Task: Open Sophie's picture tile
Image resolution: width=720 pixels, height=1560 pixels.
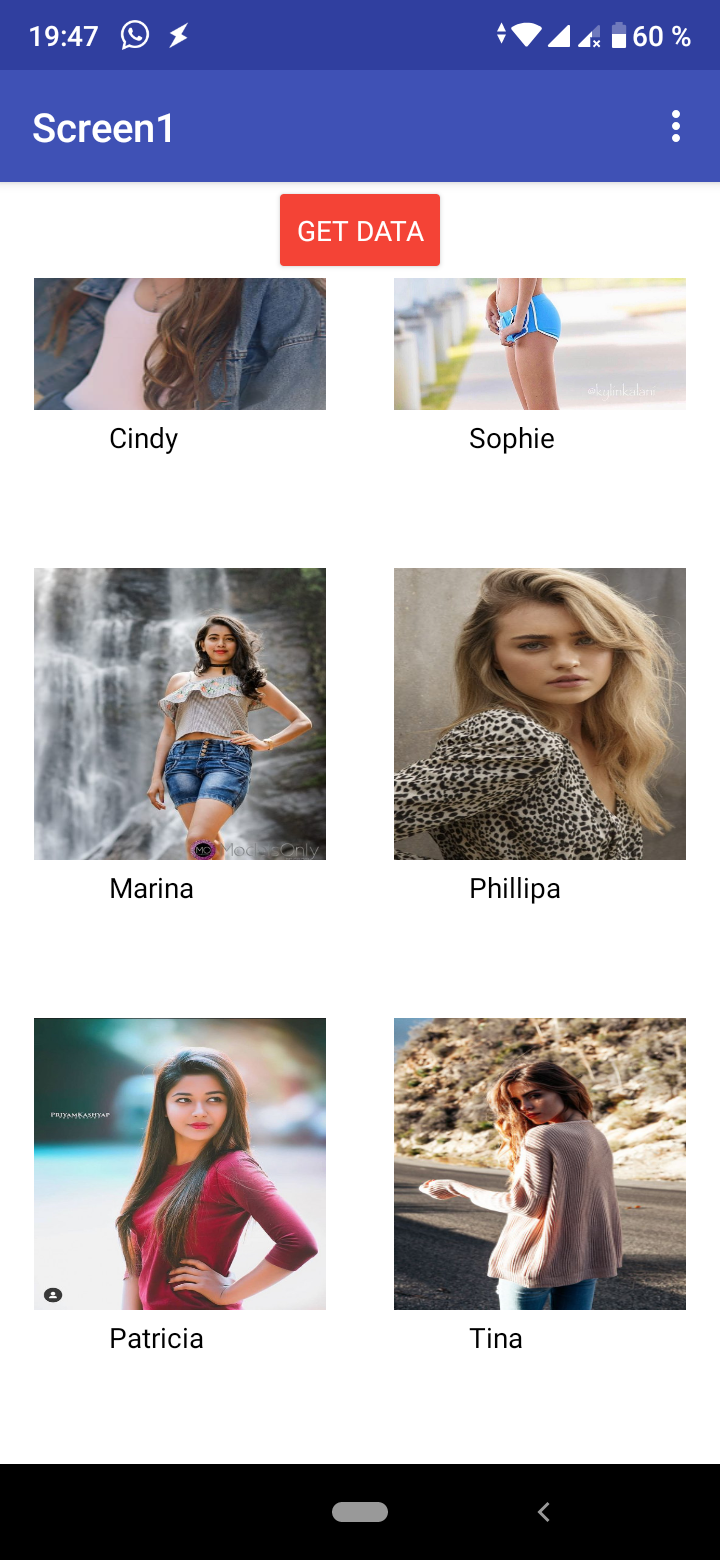Action: pyautogui.click(x=540, y=344)
